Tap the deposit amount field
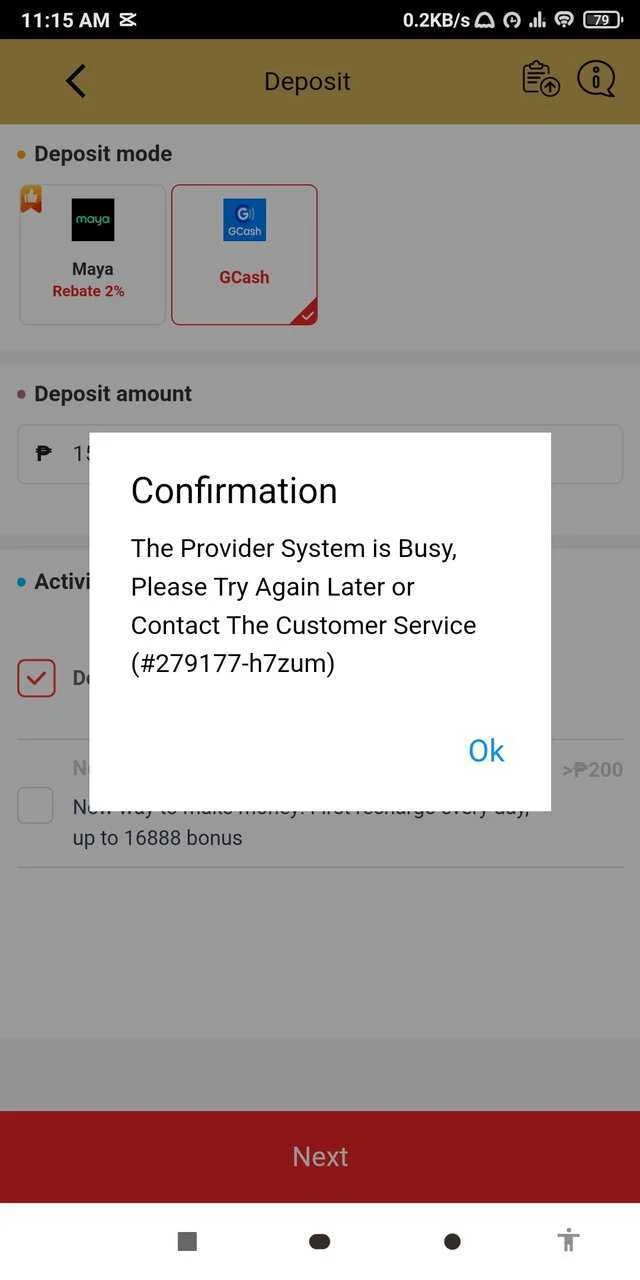The image size is (640, 1280). point(320,454)
